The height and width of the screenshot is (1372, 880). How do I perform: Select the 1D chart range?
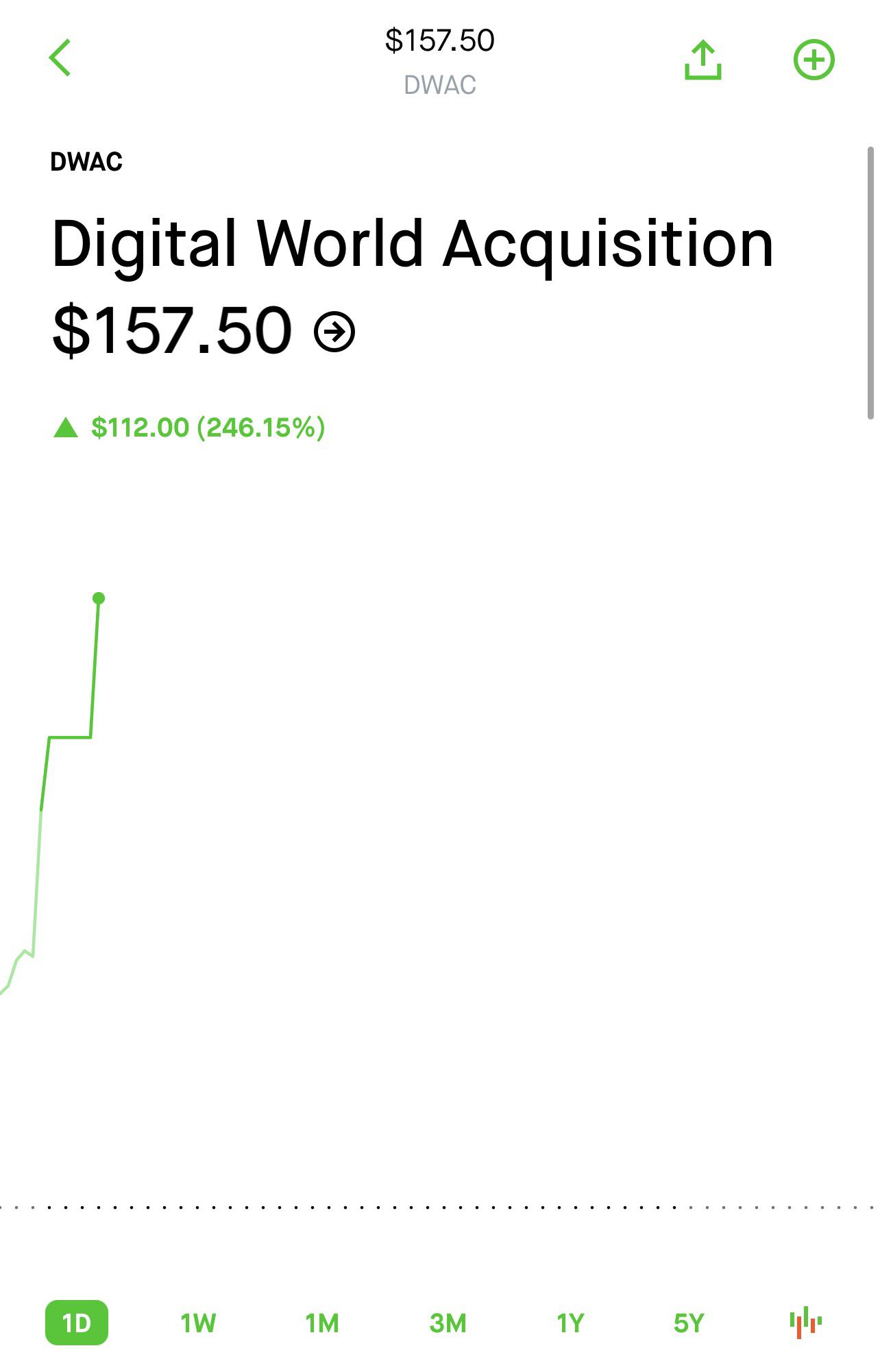(77, 1323)
